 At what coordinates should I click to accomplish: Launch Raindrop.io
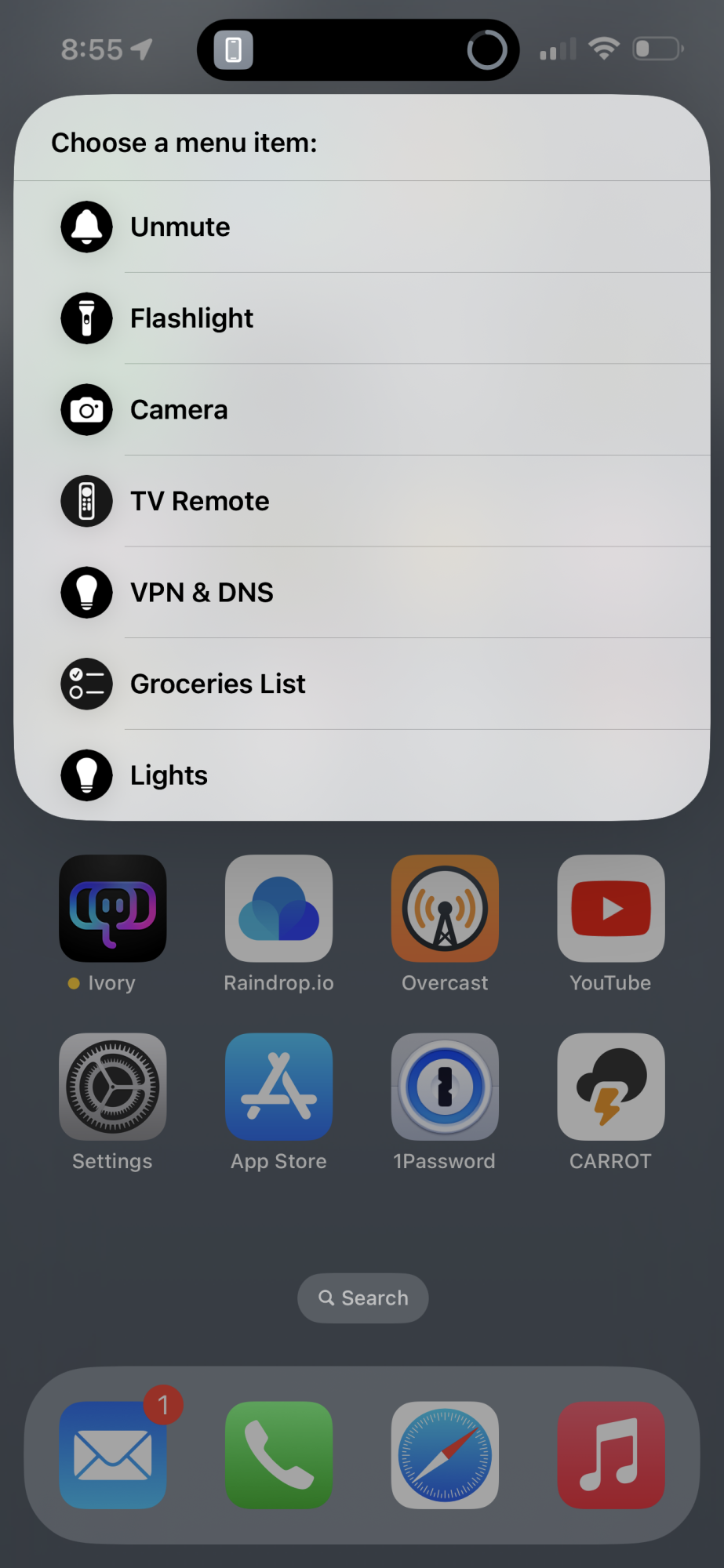(x=278, y=909)
